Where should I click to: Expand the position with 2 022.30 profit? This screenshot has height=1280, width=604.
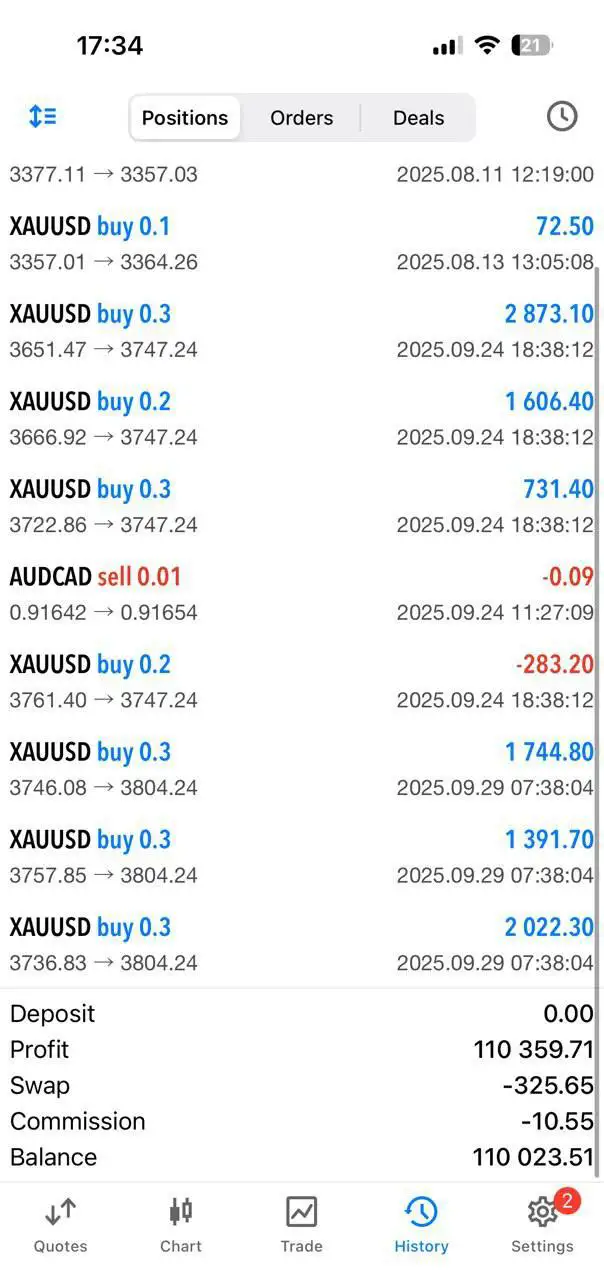tap(301, 945)
